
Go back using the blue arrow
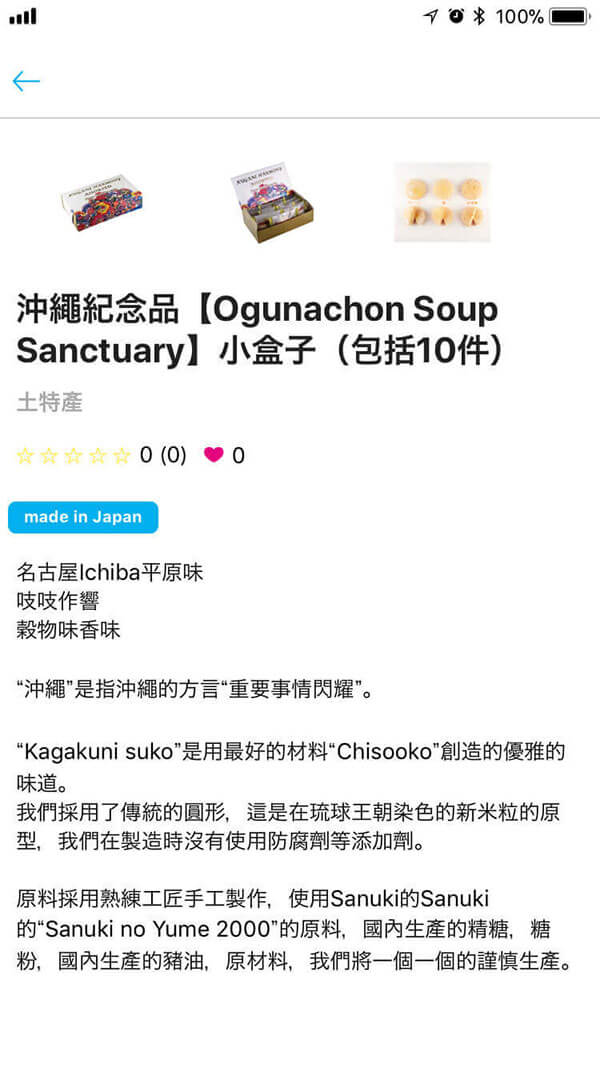tap(26, 81)
